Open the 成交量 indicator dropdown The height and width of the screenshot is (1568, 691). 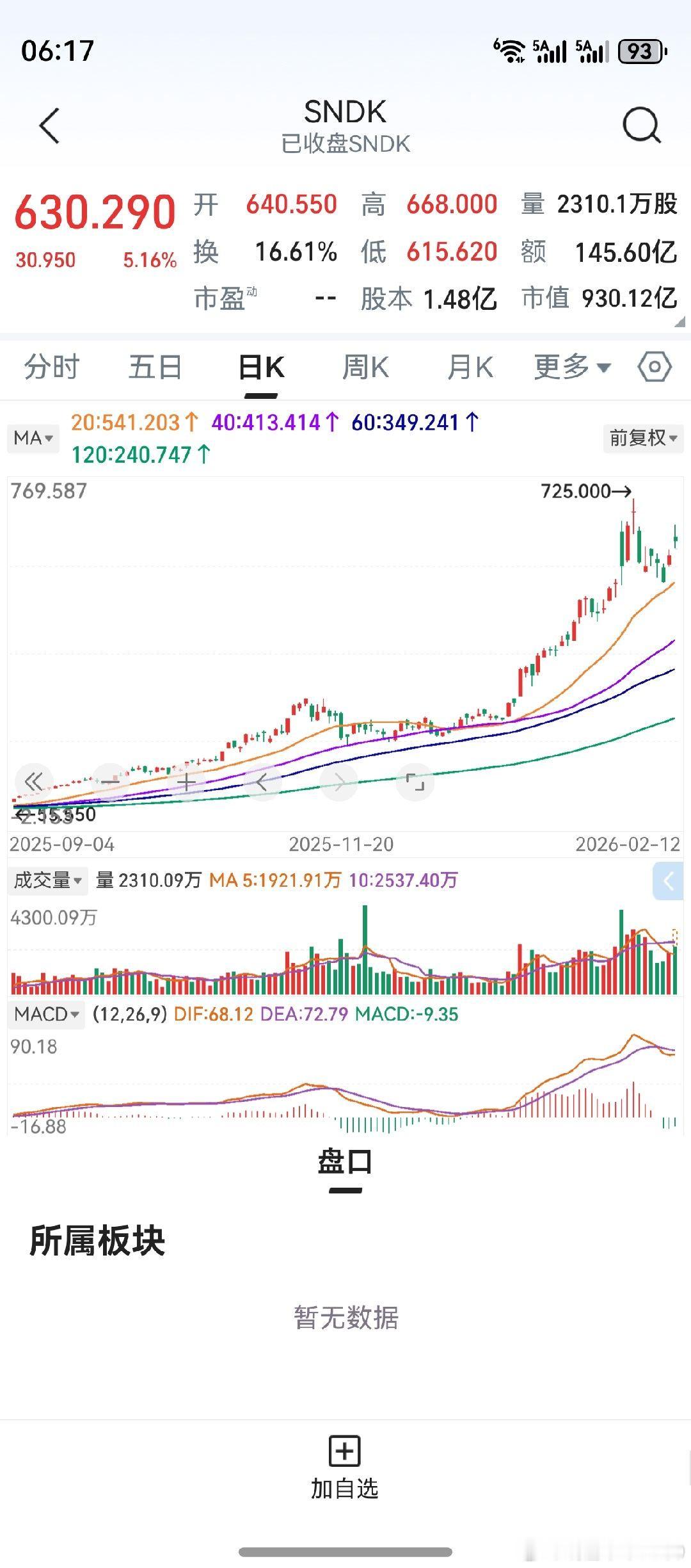pyautogui.click(x=48, y=880)
